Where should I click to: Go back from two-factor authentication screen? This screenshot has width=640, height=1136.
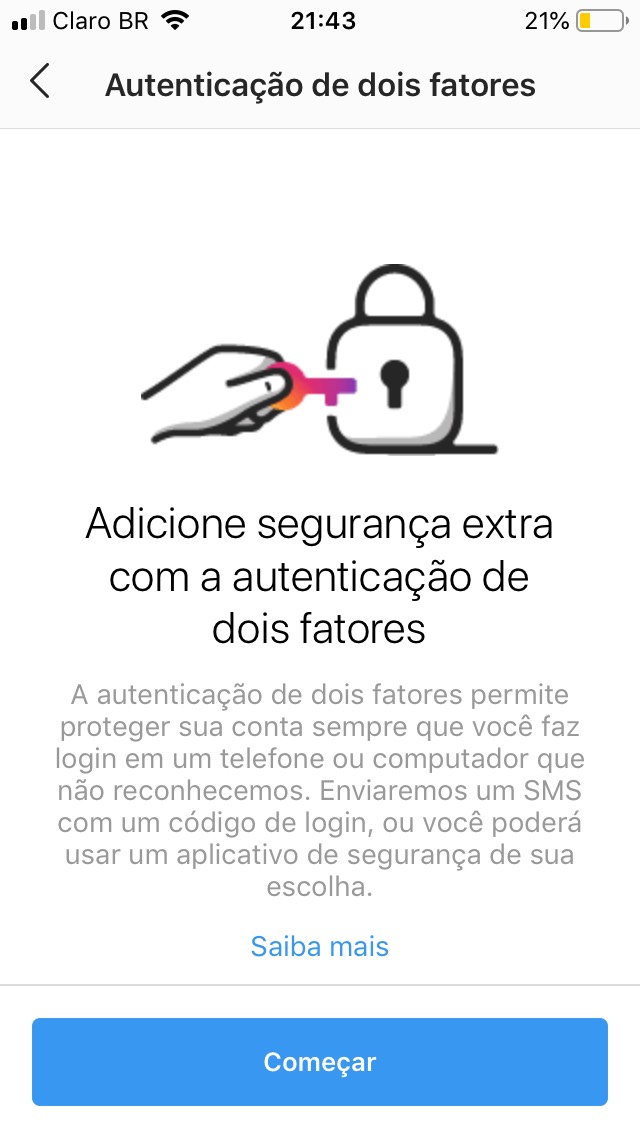click(40, 81)
